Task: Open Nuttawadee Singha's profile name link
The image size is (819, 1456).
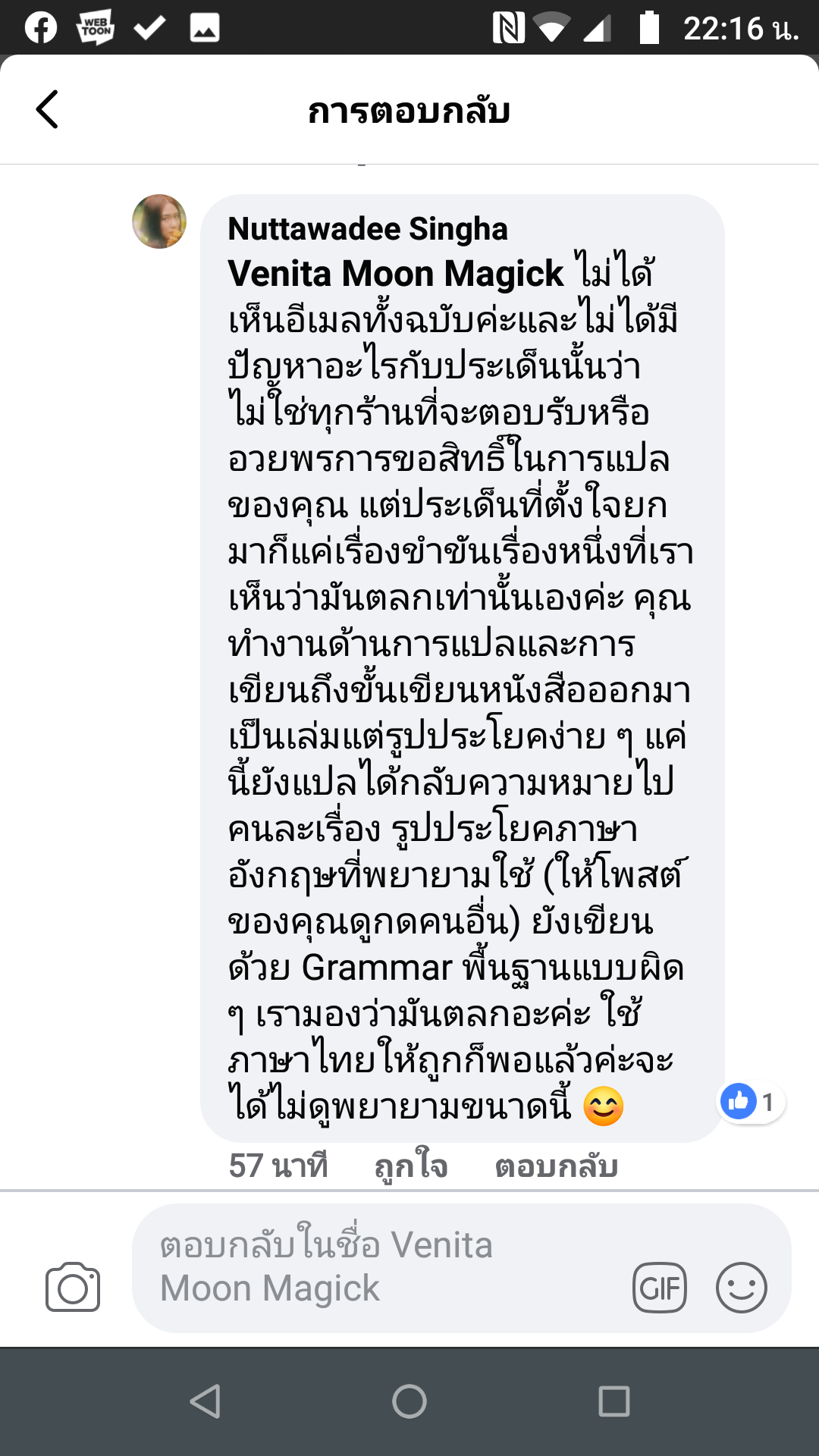Action: (368, 229)
